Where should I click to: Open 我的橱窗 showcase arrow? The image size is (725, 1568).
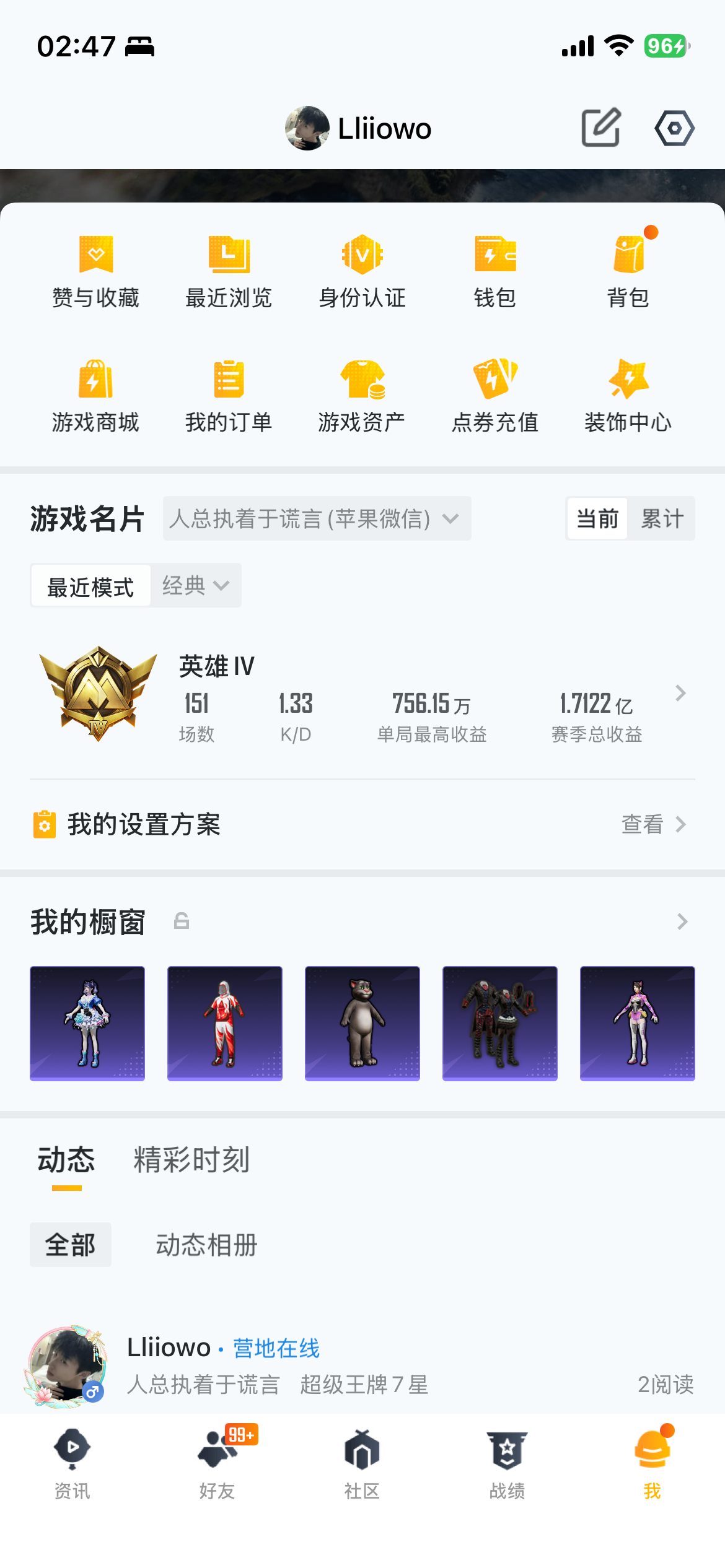point(682,921)
